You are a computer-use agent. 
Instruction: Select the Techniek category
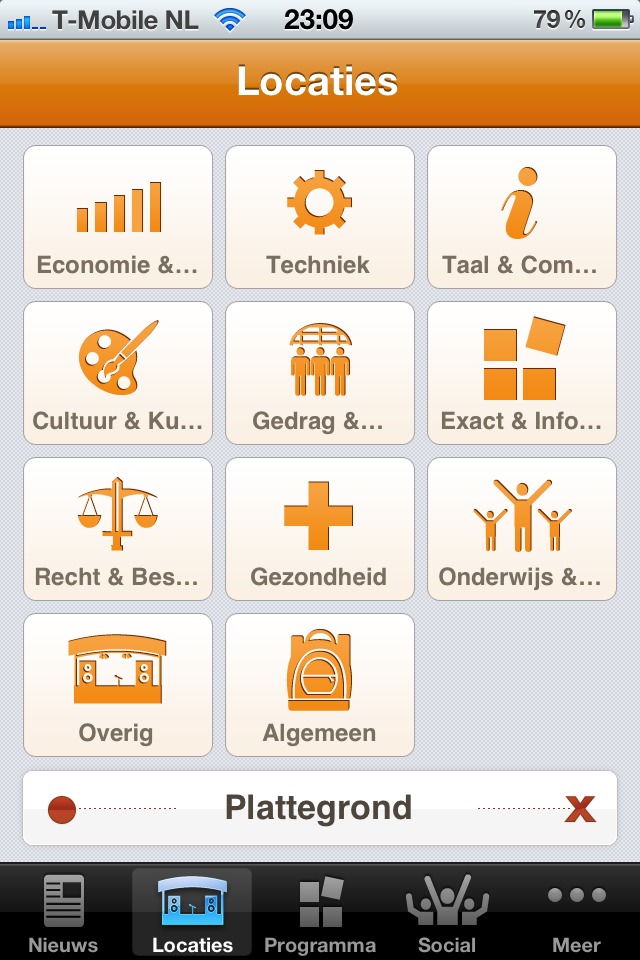click(320, 217)
